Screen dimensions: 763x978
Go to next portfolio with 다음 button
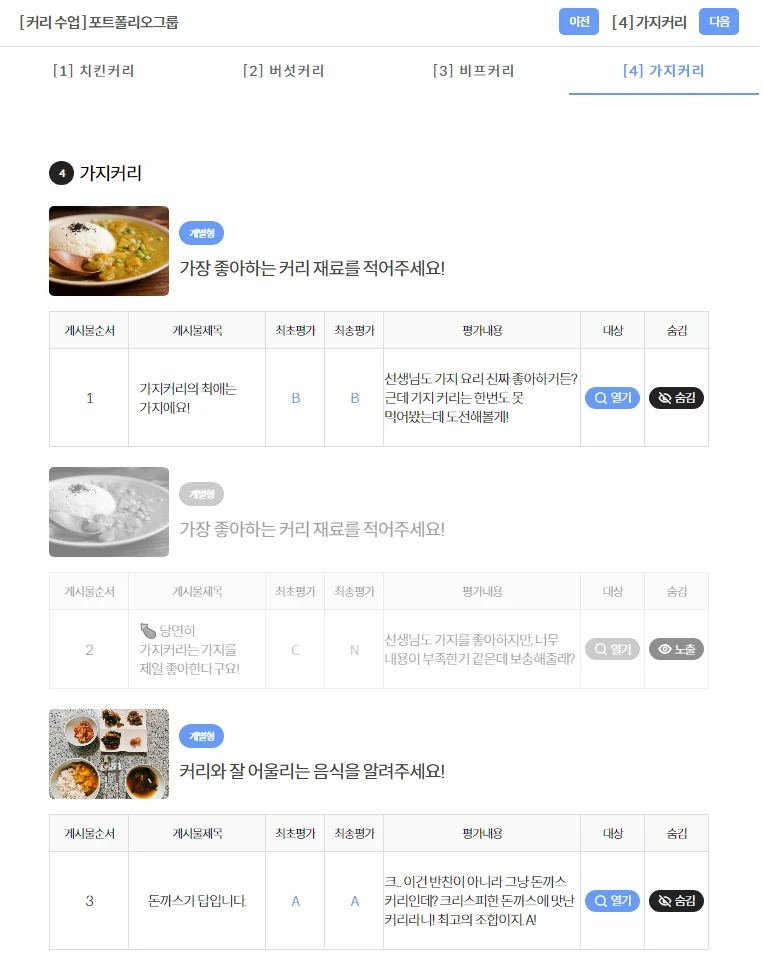click(x=718, y=22)
